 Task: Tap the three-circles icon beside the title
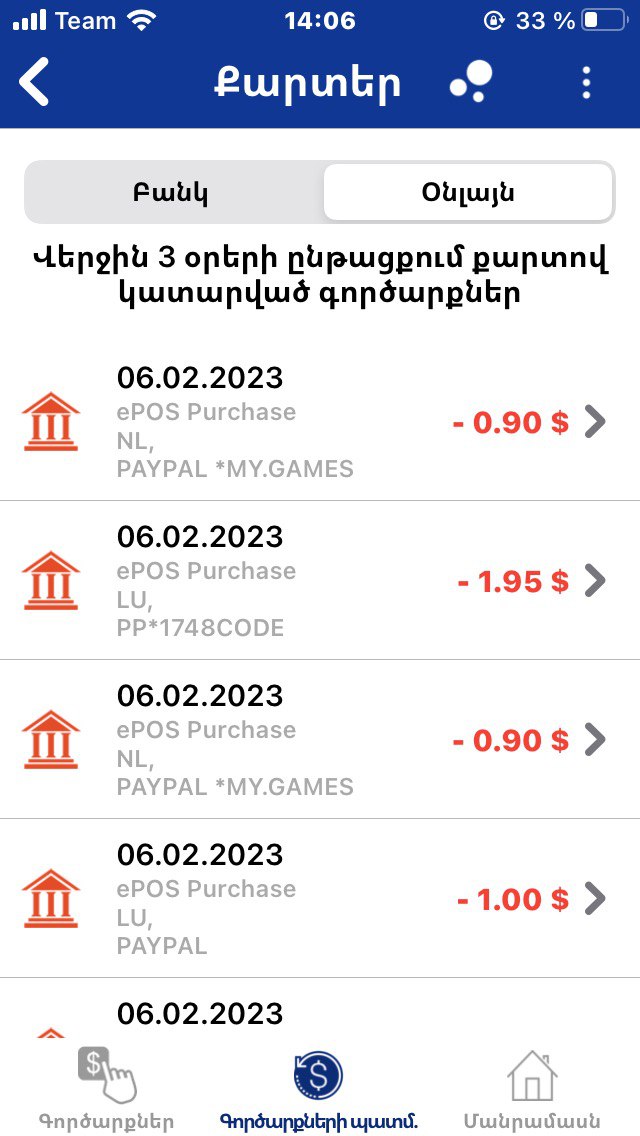[x=471, y=82]
